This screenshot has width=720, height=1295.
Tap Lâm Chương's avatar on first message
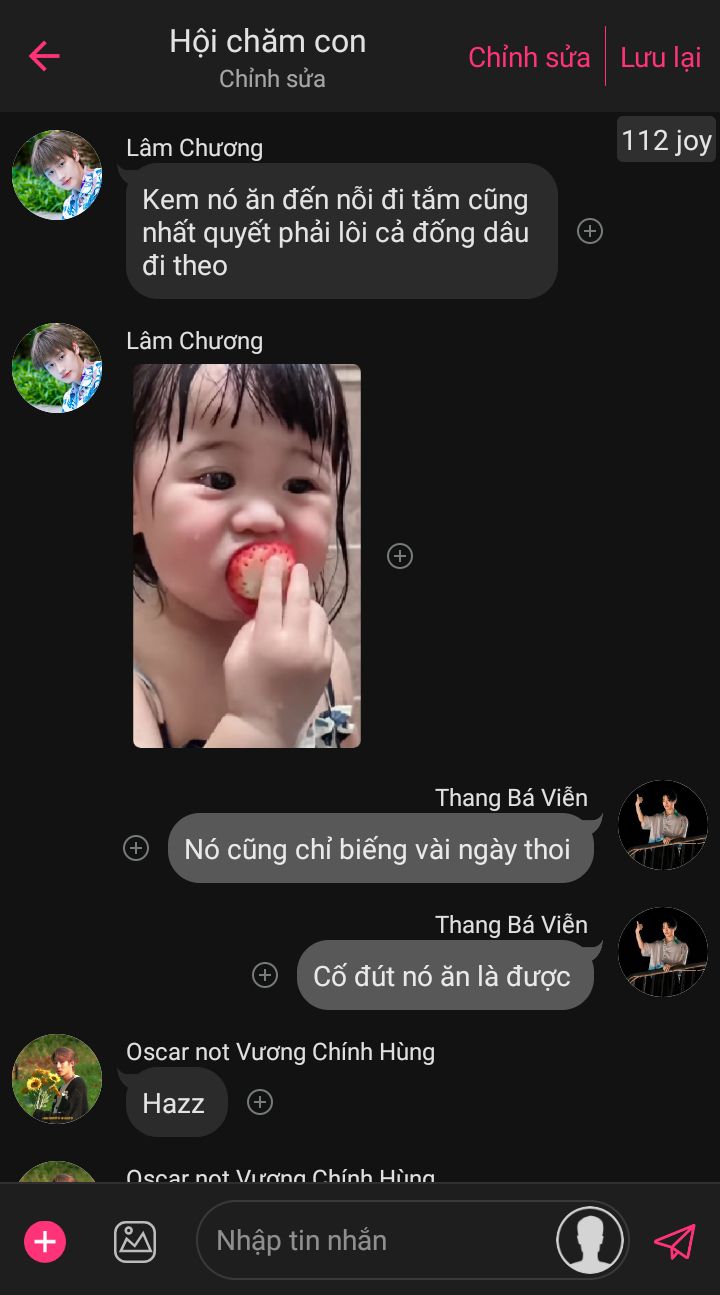click(57, 175)
